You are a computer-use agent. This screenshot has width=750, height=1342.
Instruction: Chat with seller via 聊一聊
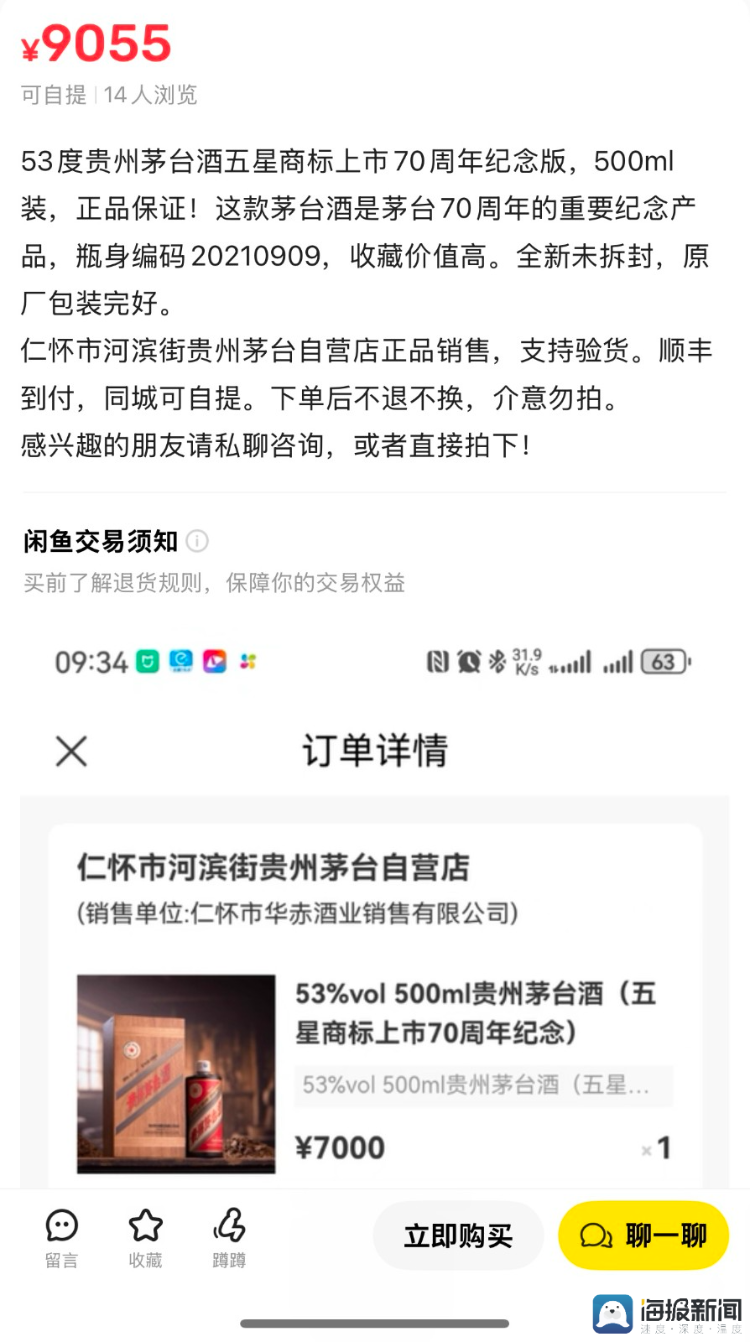[643, 1236]
